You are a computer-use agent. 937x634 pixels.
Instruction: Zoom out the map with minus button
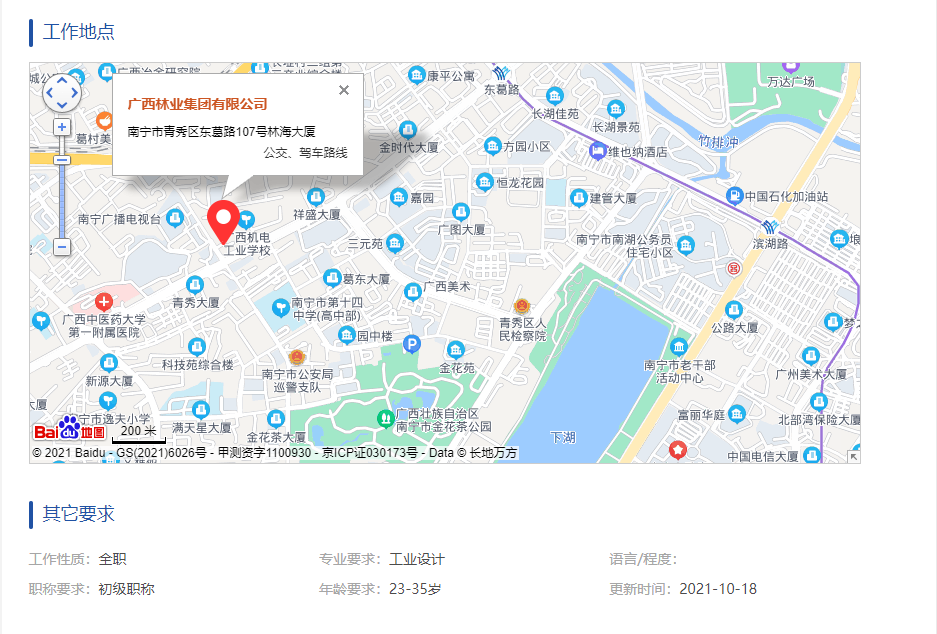click(62, 246)
